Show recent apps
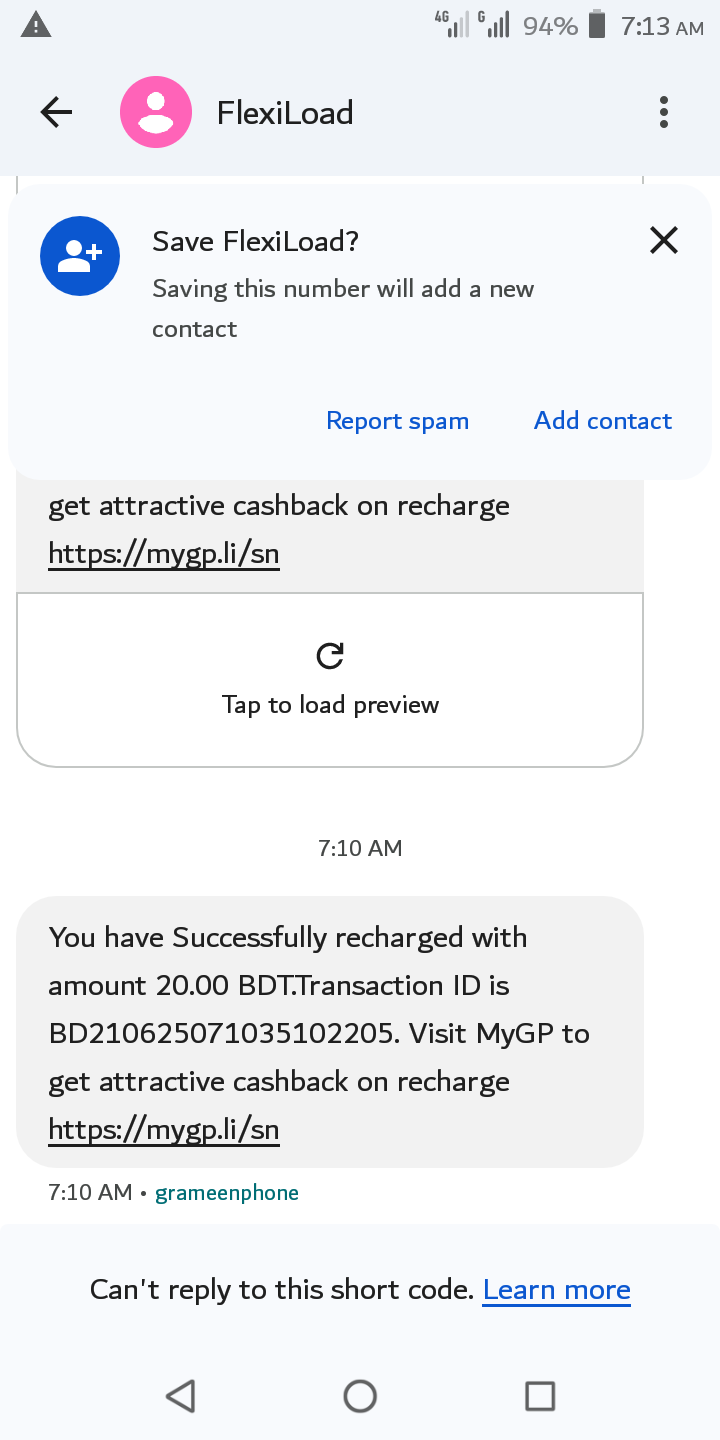 (x=540, y=1396)
